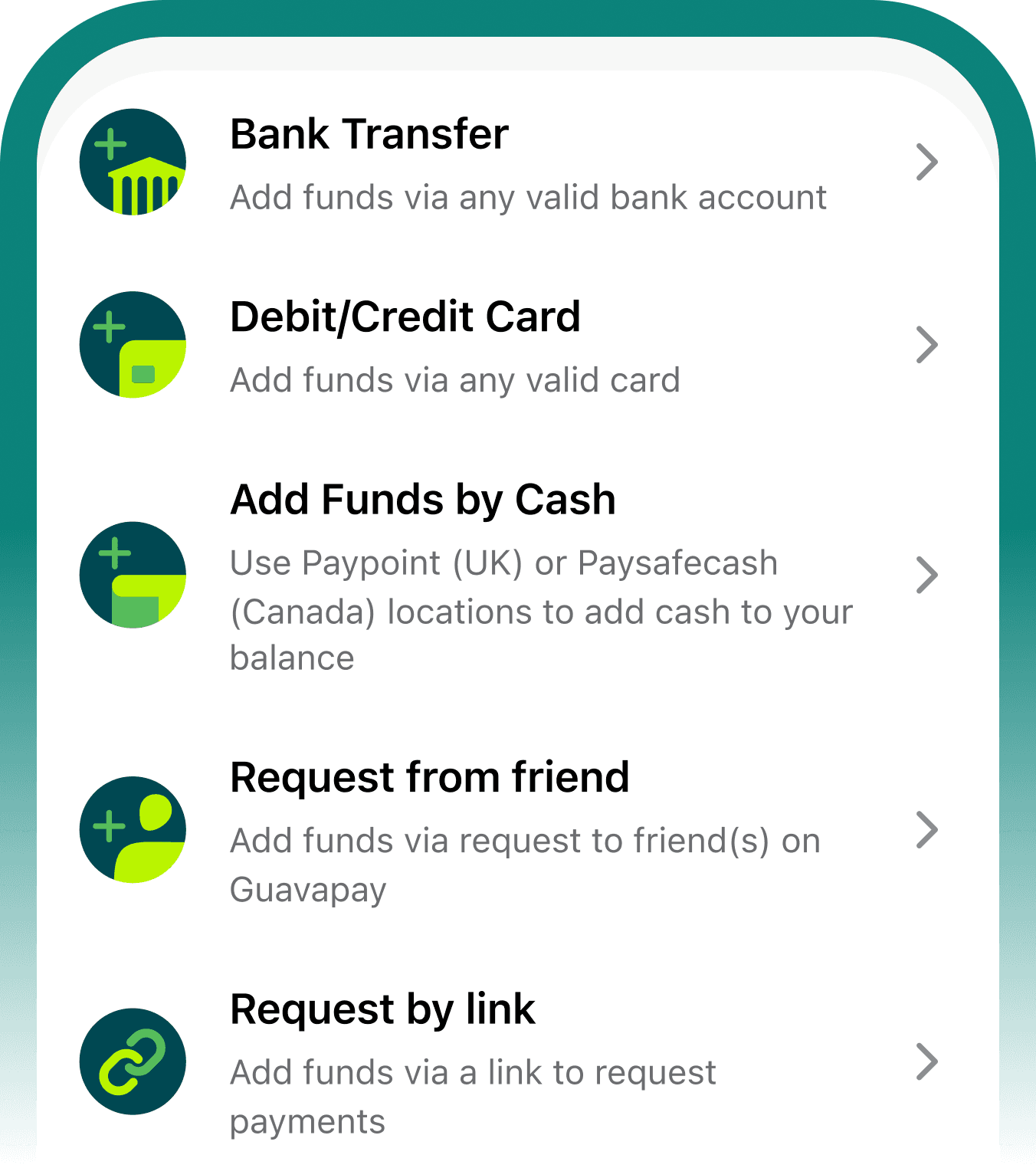Tap the Request by link chain icon
Viewport: 1036px width, 1168px height.
(x=132, y=1061)
